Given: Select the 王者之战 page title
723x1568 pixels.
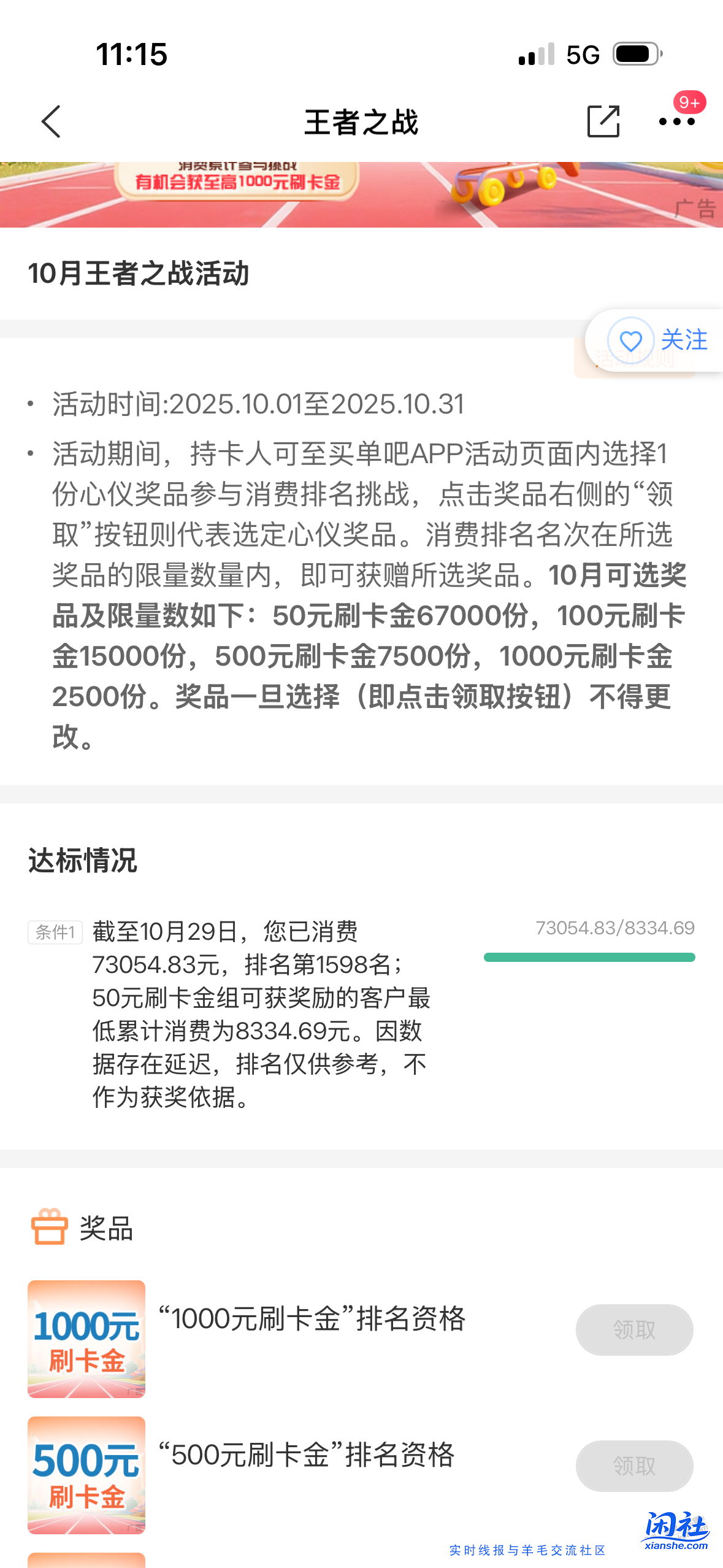Looking at the screenshot, I should tap(362, 122).
